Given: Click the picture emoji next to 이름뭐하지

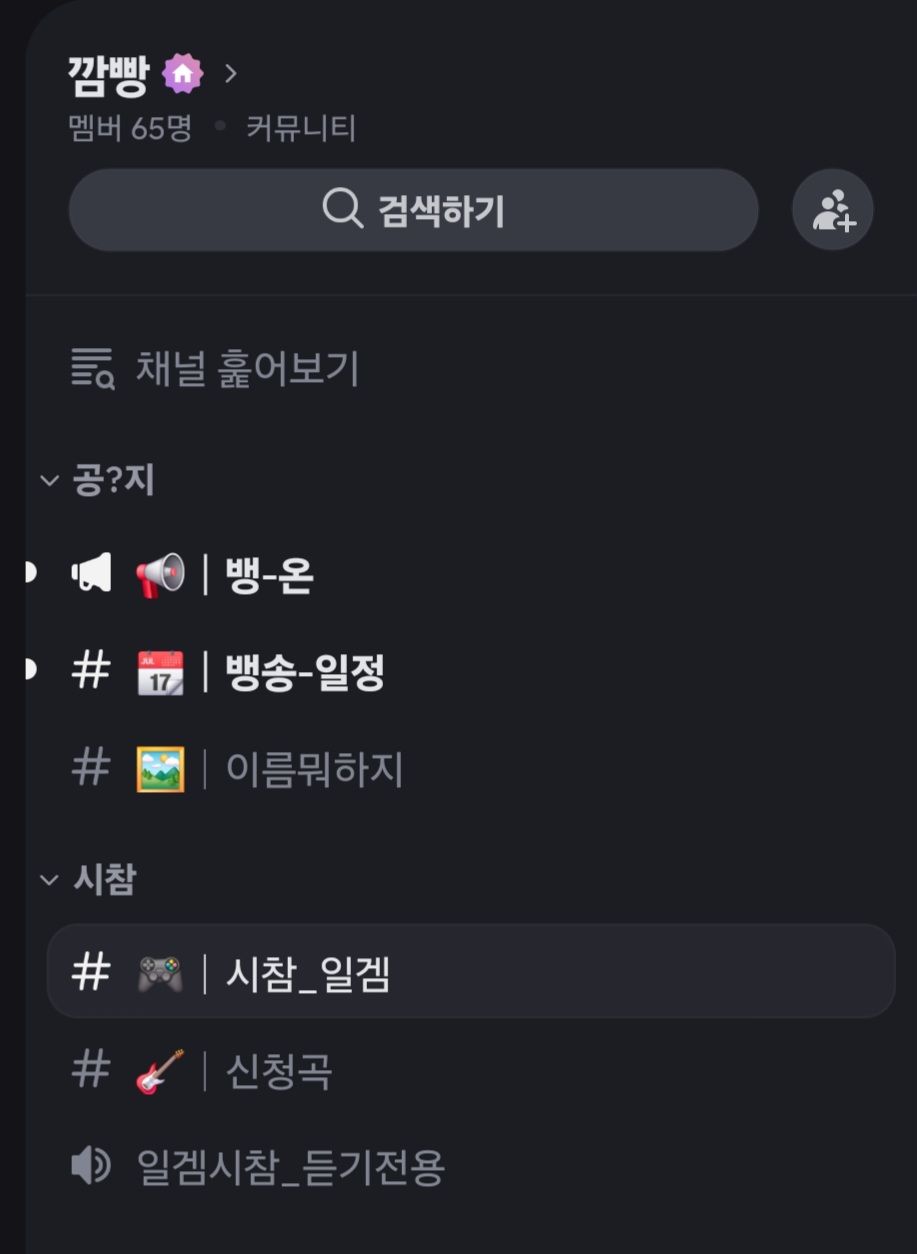Looking at the screenshot, I should pos(160,768).
